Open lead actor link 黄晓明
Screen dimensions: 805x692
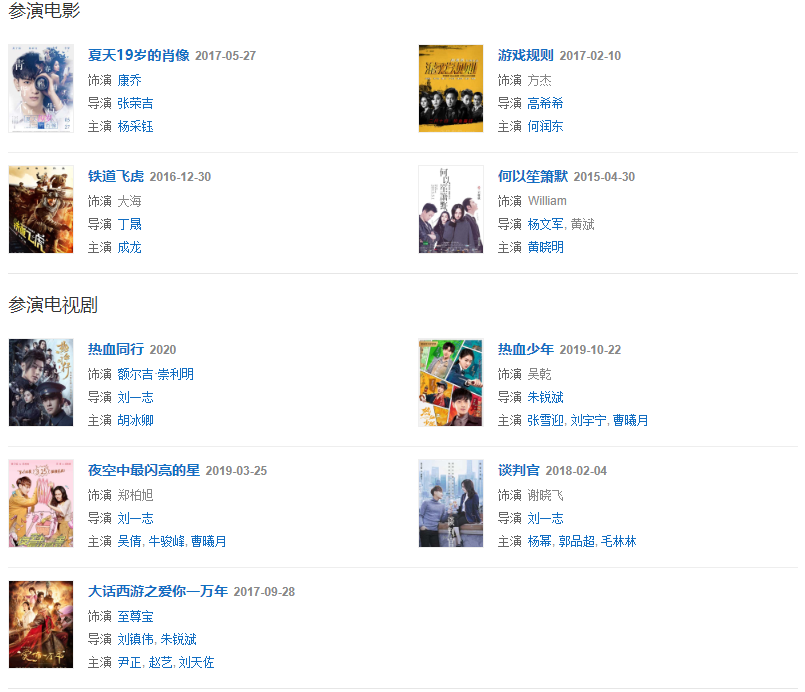[x=545, y=247]
